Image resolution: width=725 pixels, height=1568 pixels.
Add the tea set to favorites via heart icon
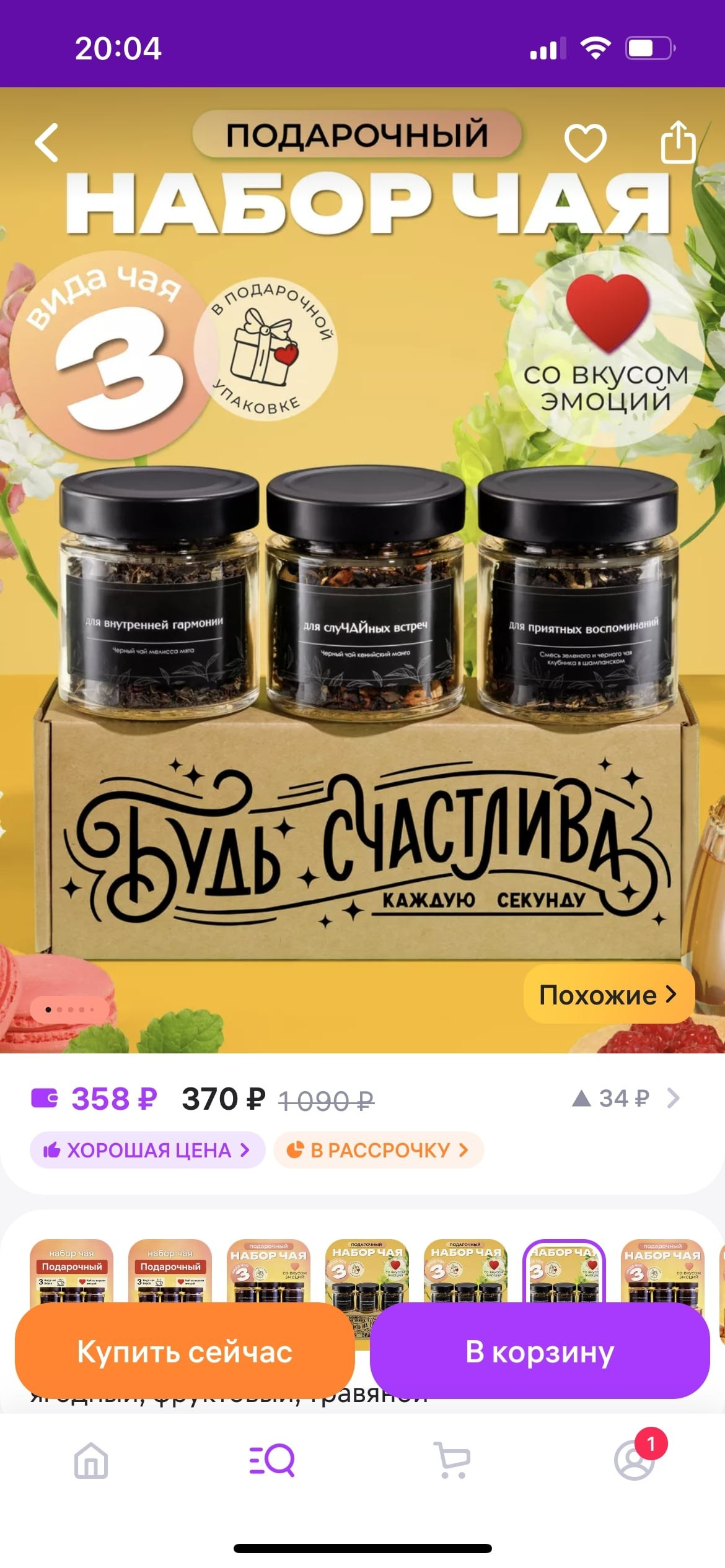pos(585,141)
